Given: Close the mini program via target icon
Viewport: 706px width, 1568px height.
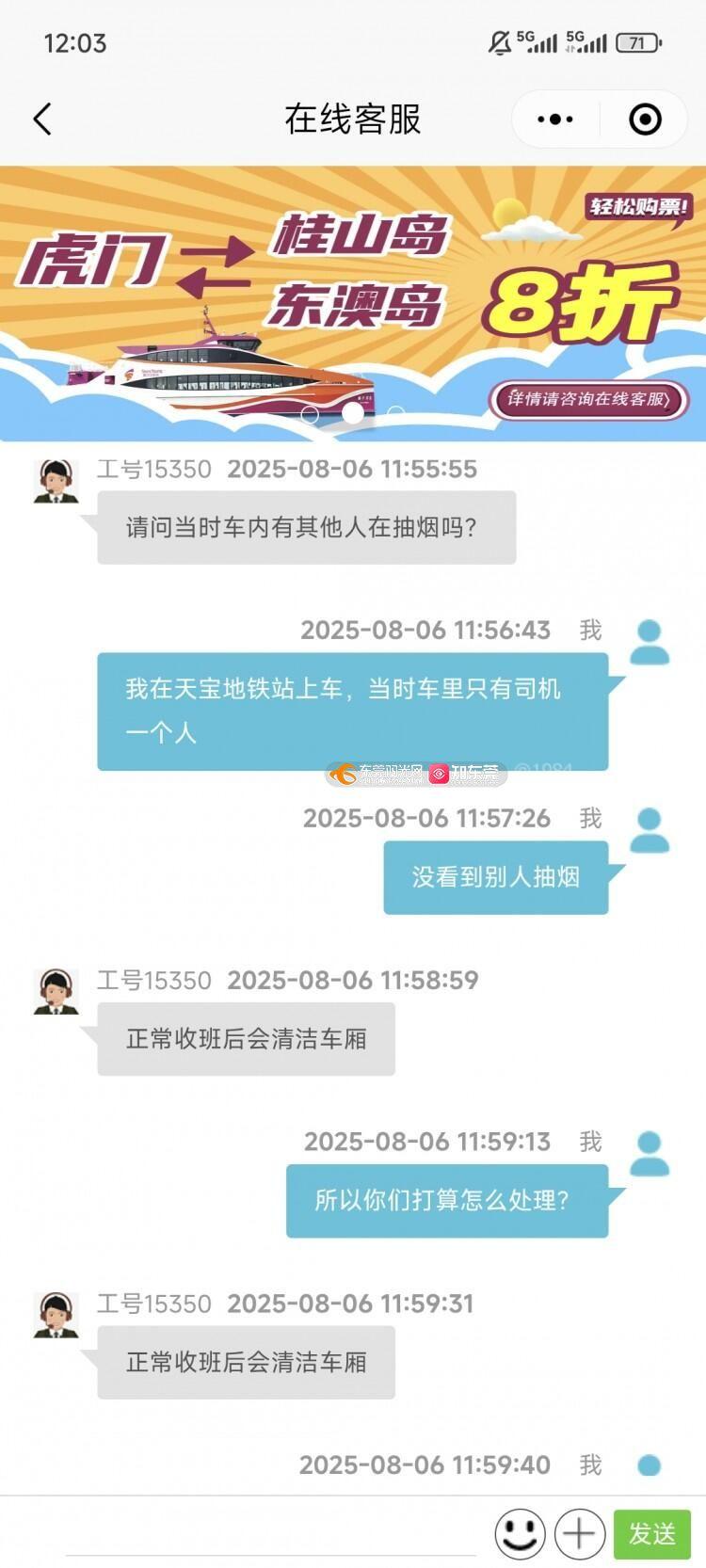Looking at the screenshot, I should [x=645, y=120].
